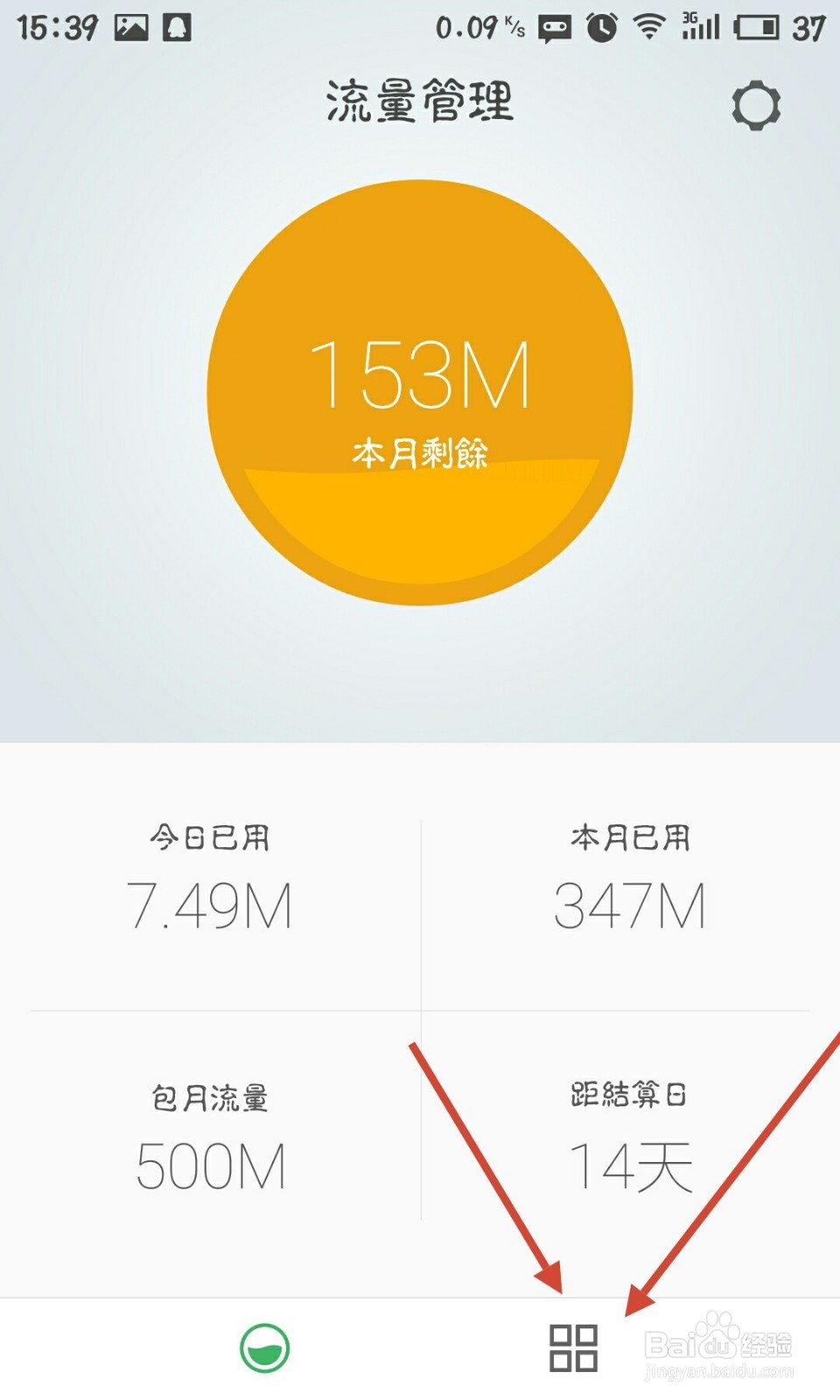840x1400 pixels.
Task: Tap the clock showing 15:39
Action: 54,26
